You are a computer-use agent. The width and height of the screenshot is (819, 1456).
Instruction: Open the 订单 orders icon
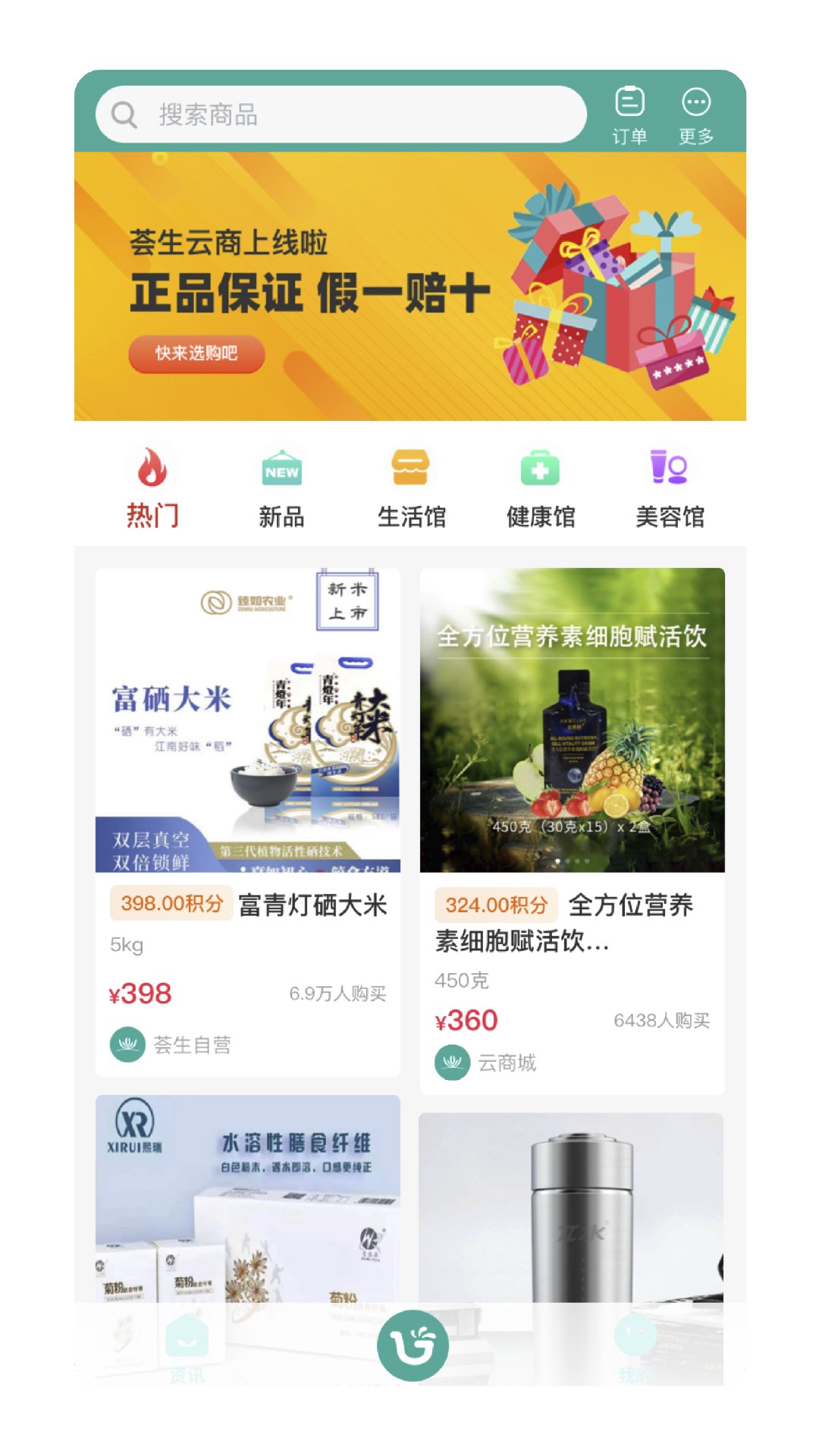point(629,115)
